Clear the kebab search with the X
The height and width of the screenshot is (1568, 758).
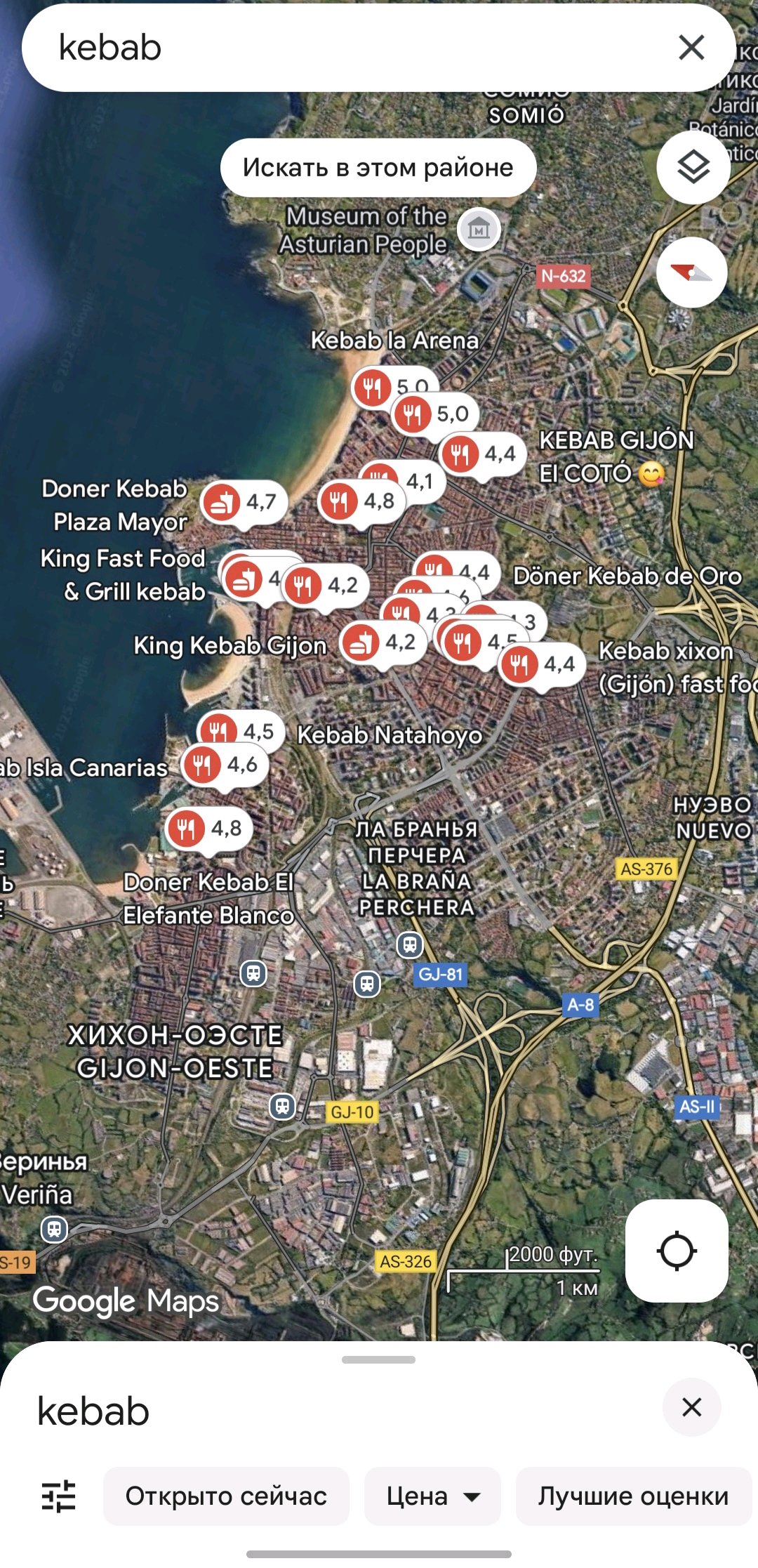[x=691, y=48]
